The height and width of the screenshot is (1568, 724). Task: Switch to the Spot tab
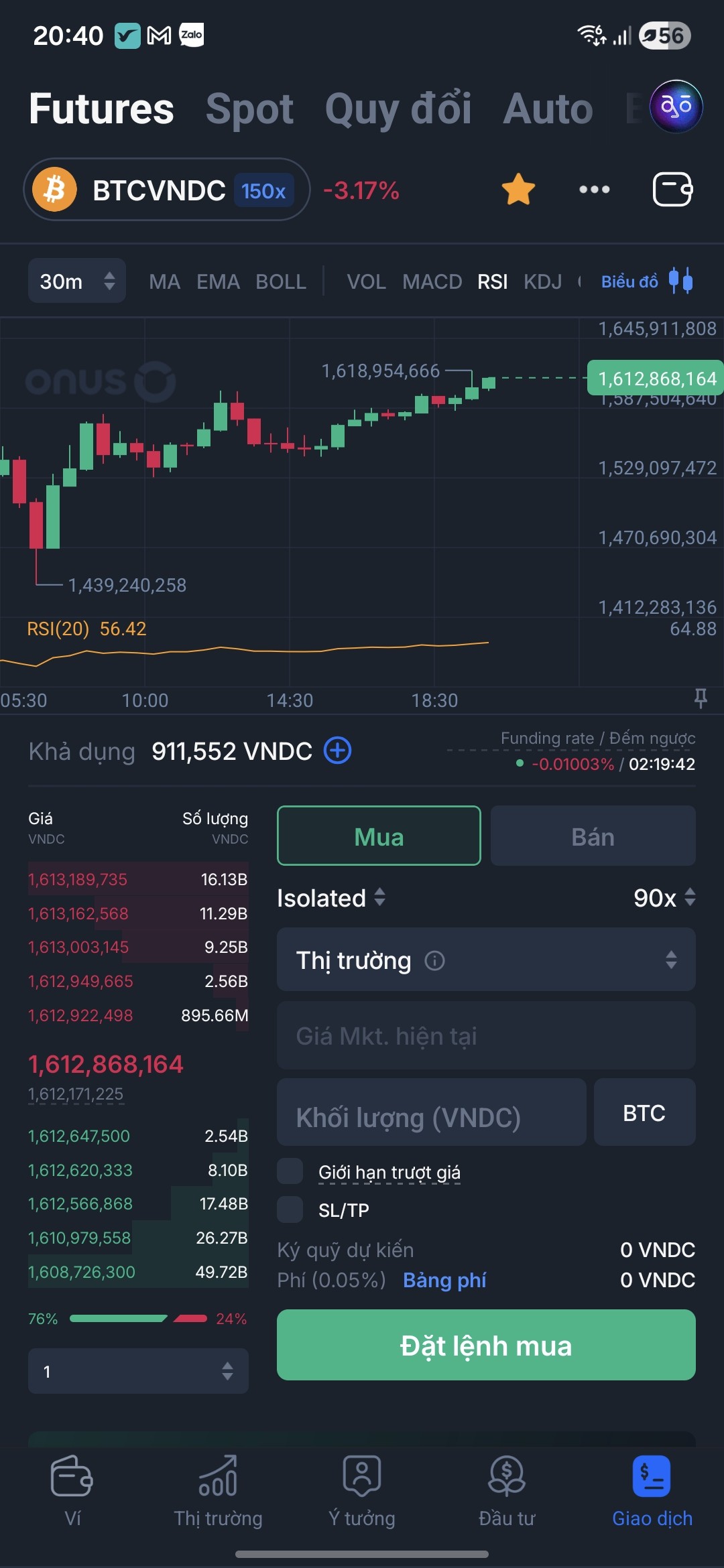coord(249,109)
